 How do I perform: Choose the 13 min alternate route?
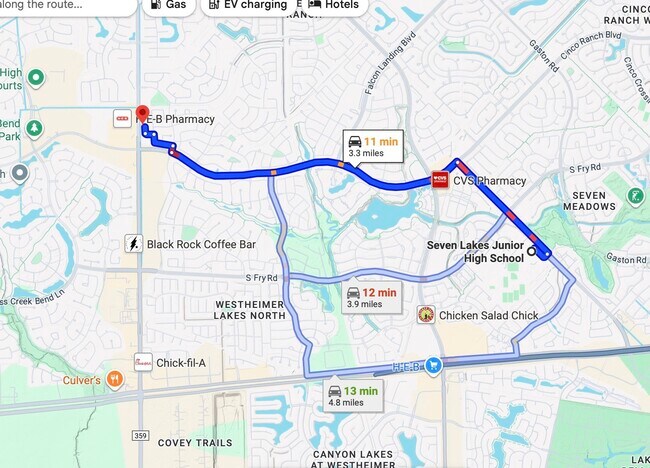tap(353, 396)
